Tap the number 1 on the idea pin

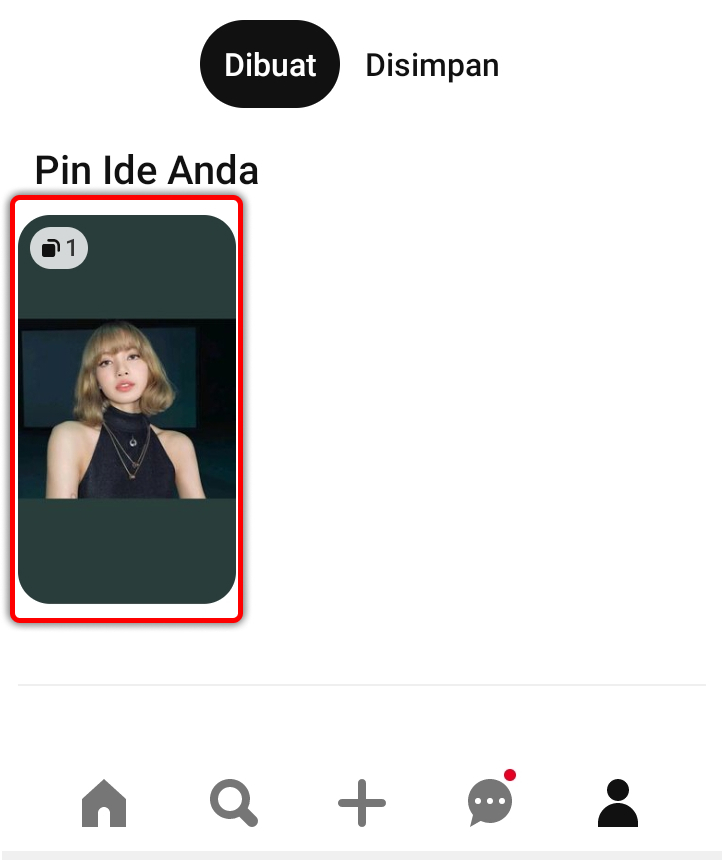coord(70,248)
